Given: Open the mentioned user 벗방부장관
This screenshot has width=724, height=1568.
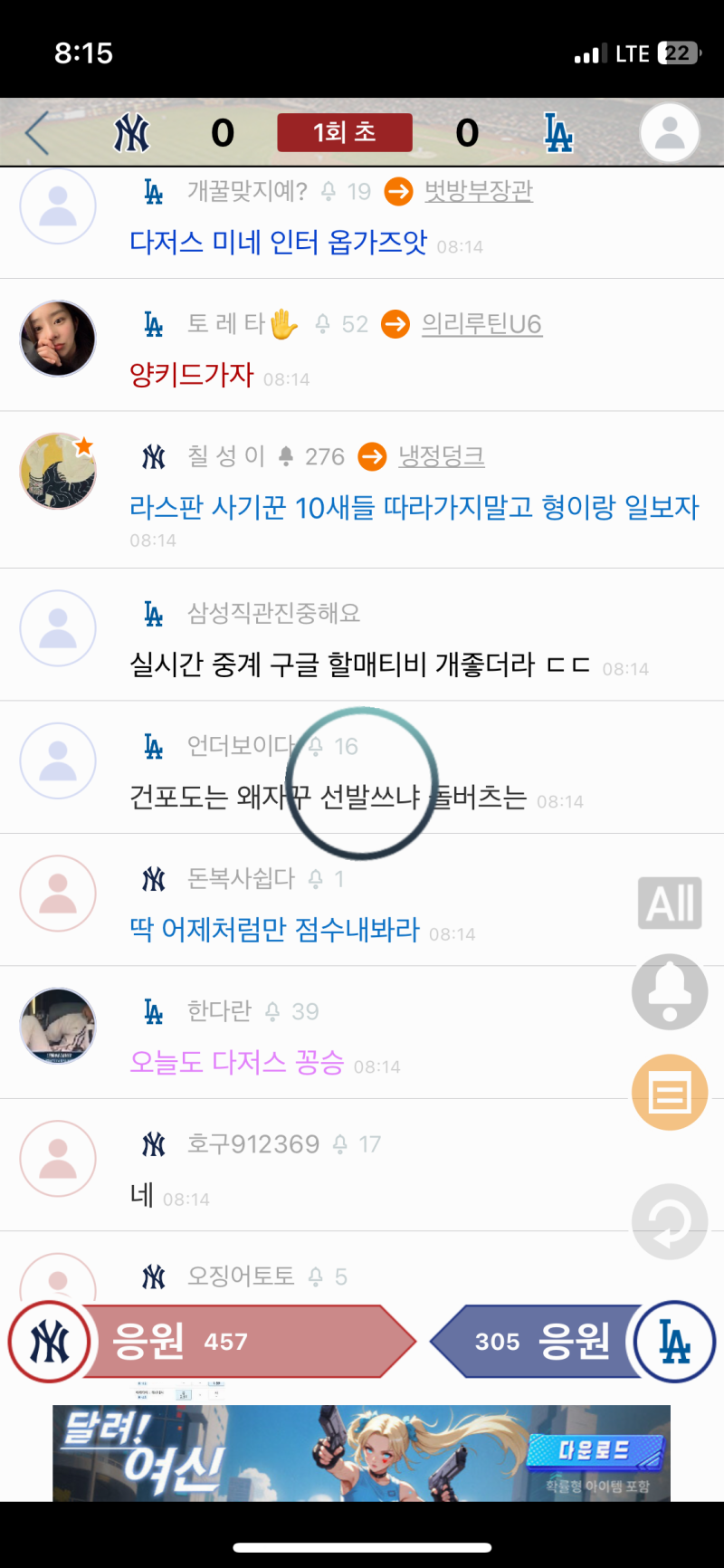Looking at the screenshot, I should (x=478, y=191).
